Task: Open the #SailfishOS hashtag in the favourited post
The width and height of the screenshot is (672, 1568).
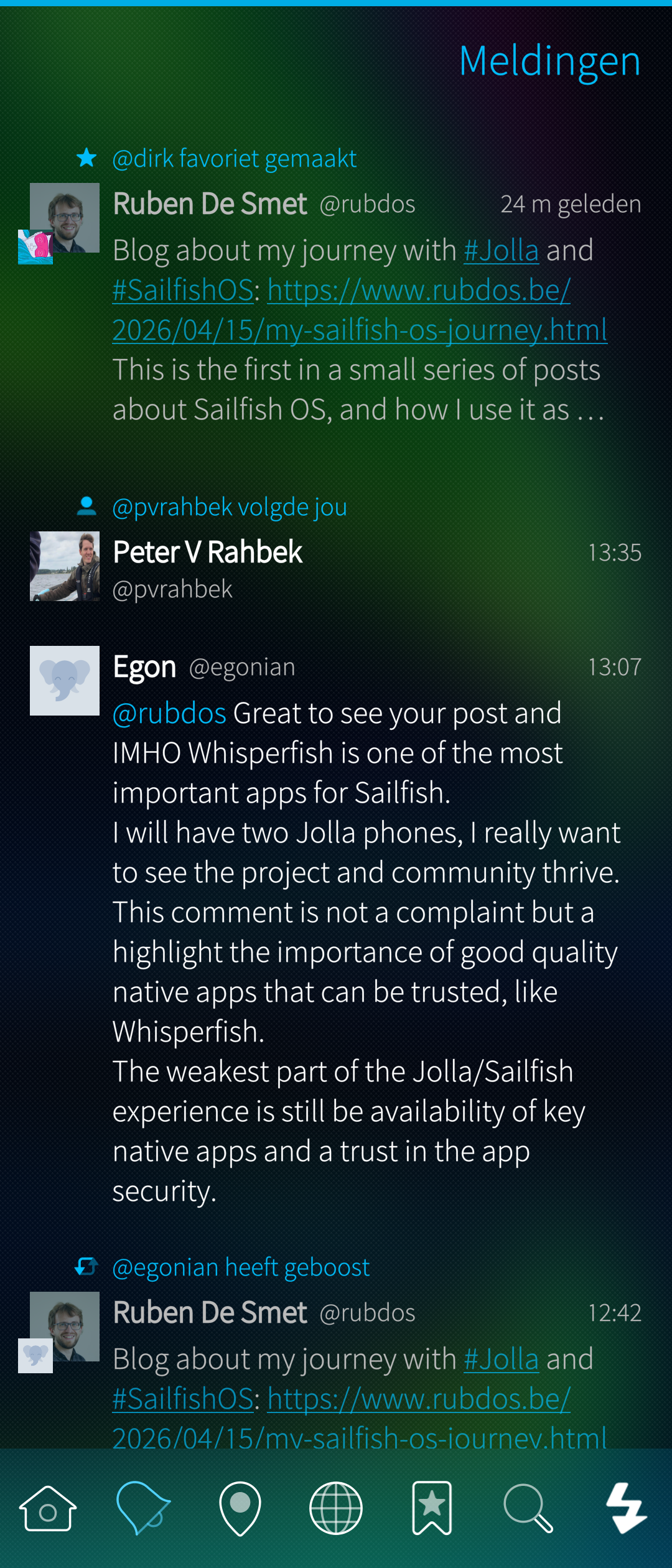Action: [183, 291]
